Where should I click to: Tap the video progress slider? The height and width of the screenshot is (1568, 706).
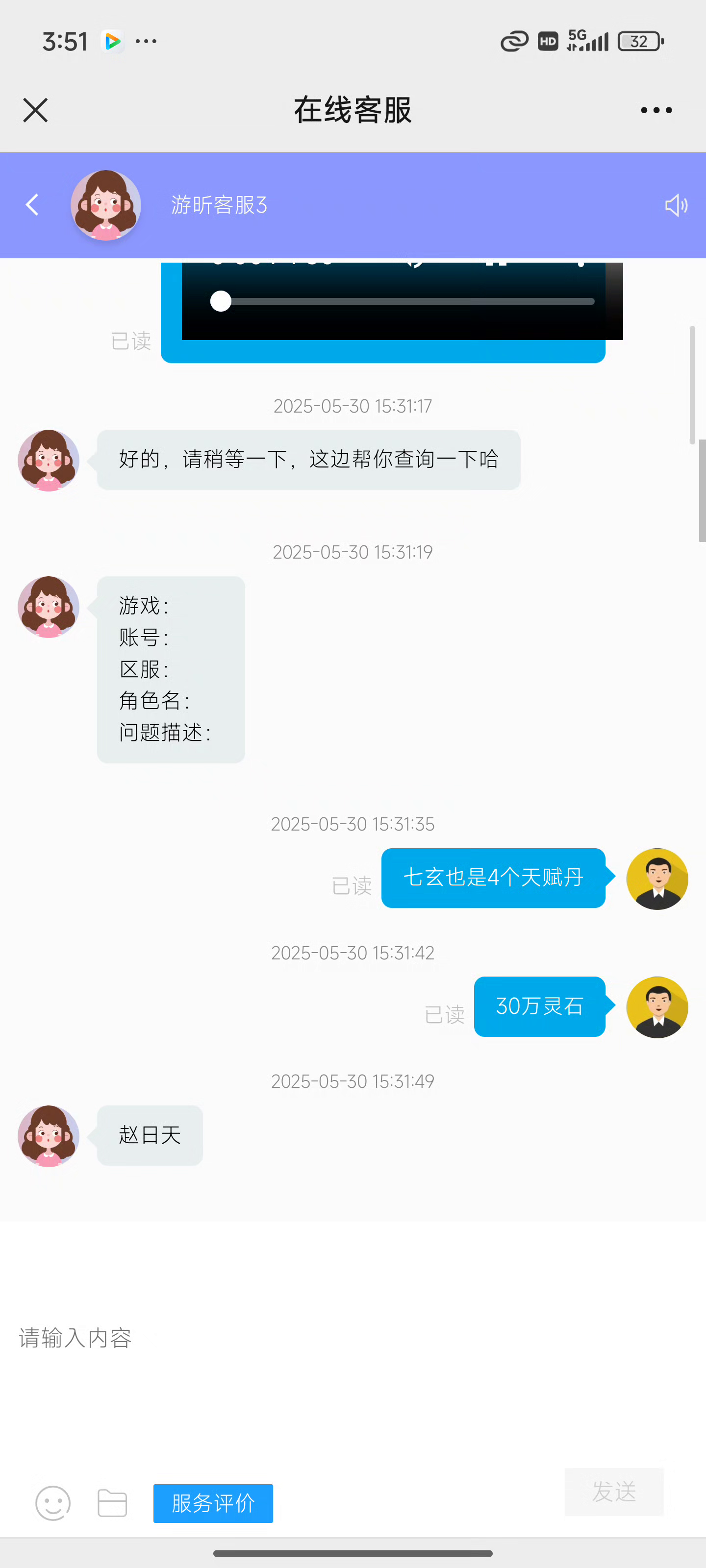click(402, 301)
